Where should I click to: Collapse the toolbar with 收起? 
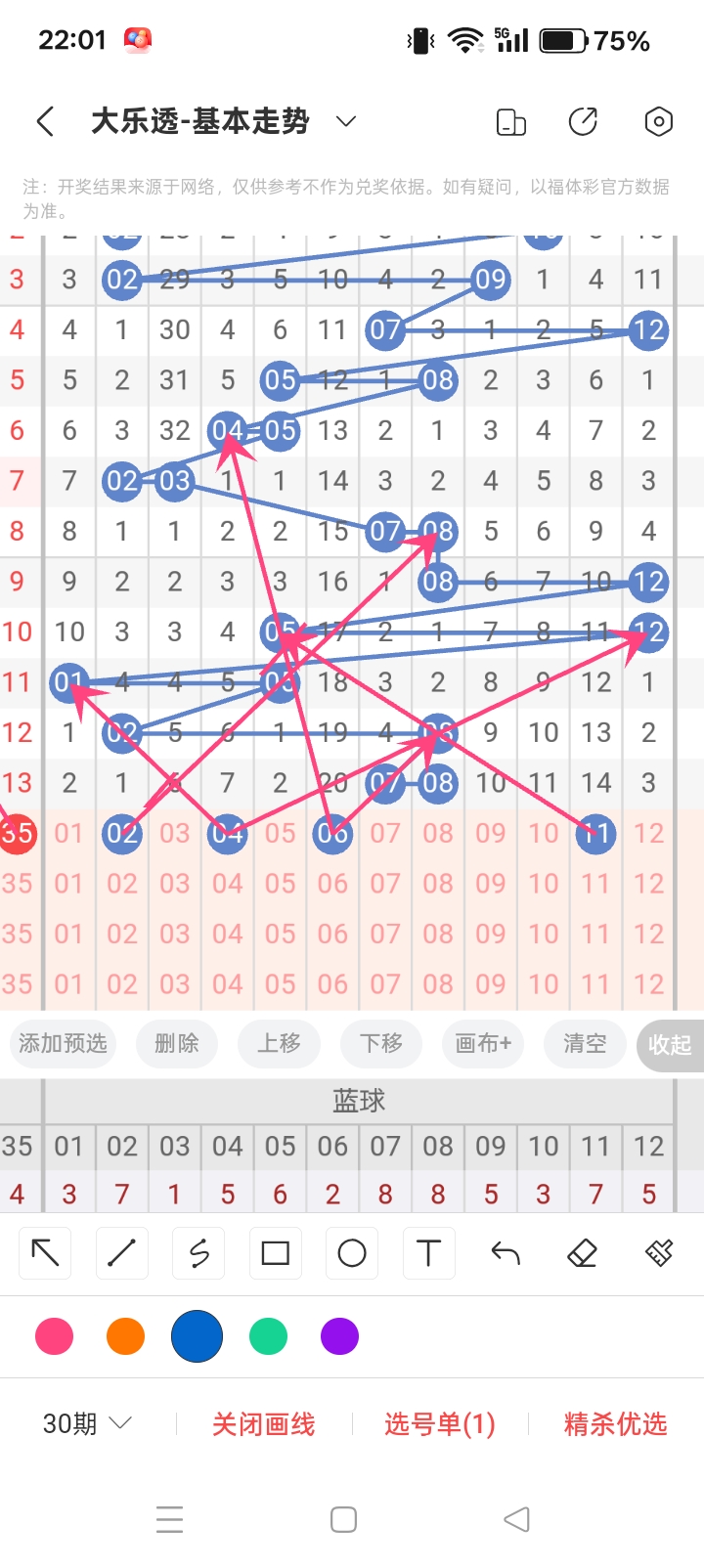pyautogui.click(x=670, y=1044)
